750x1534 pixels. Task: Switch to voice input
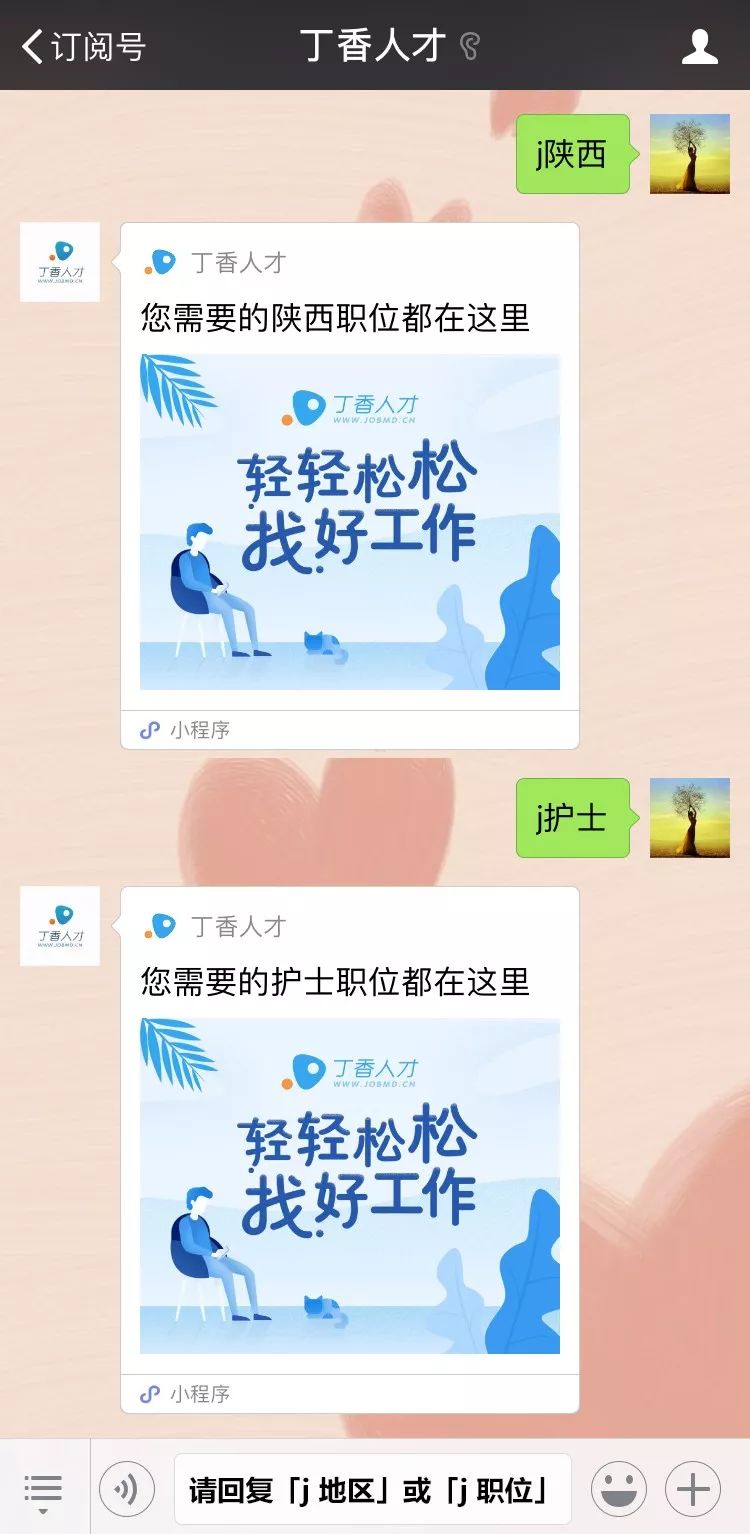pyautogui.click(x=127, y=1489)
